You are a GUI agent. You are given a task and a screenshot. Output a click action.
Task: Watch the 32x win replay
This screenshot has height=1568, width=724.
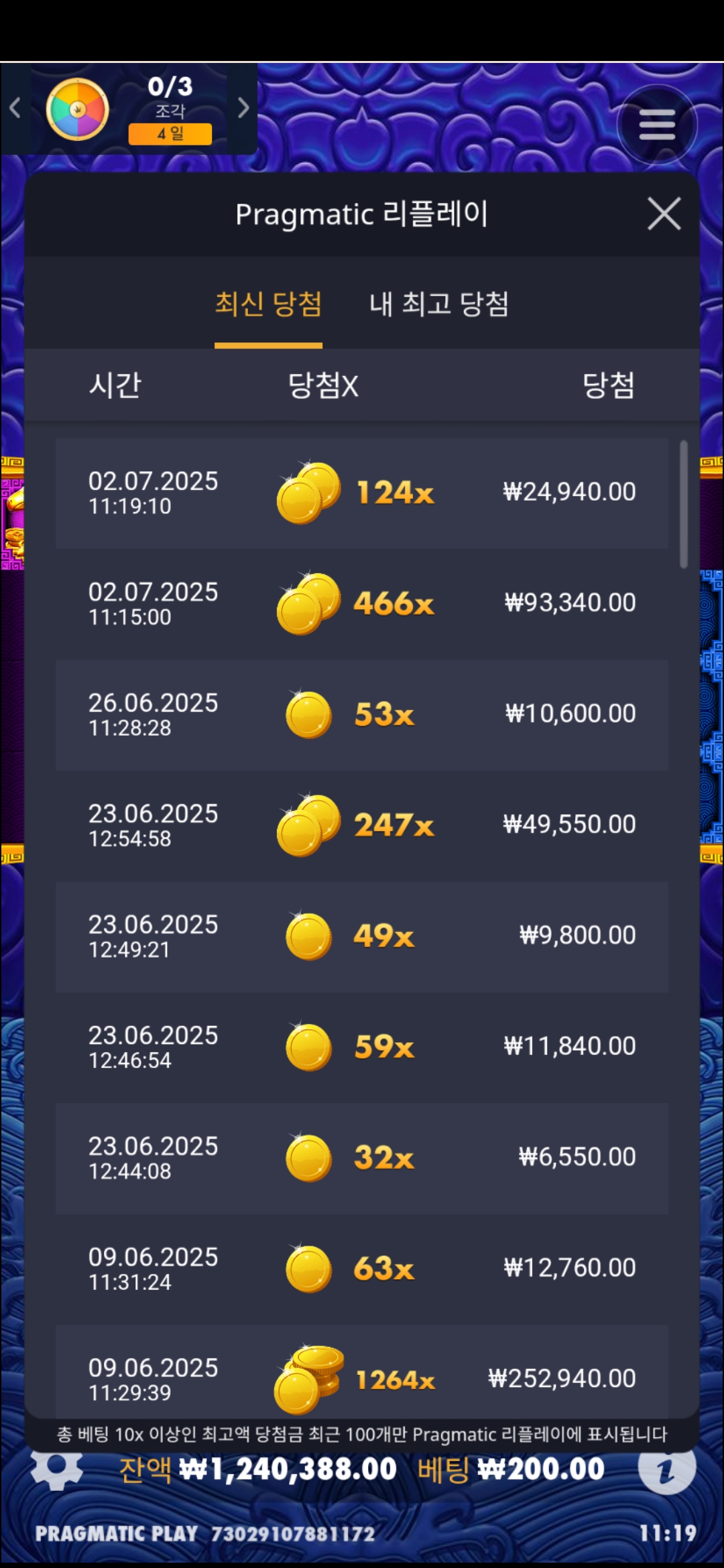[361, 1157]
